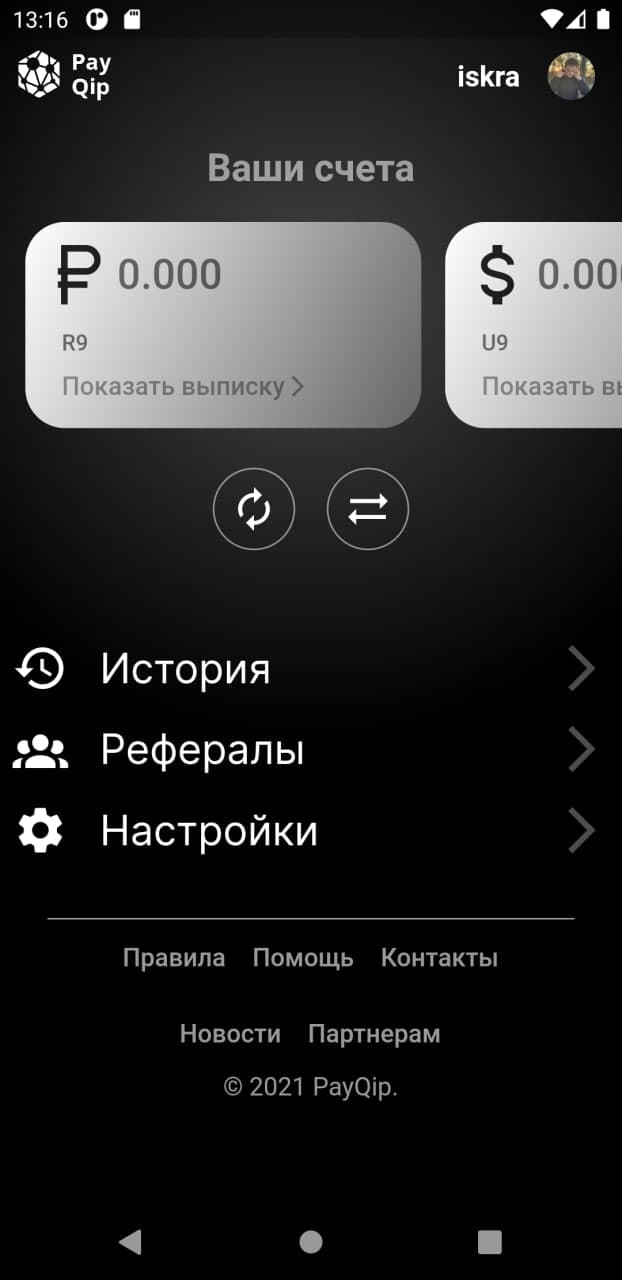This screenshot has height=1280, width=622.
Task: Open the Контакты link
Action: click(439, 958)
